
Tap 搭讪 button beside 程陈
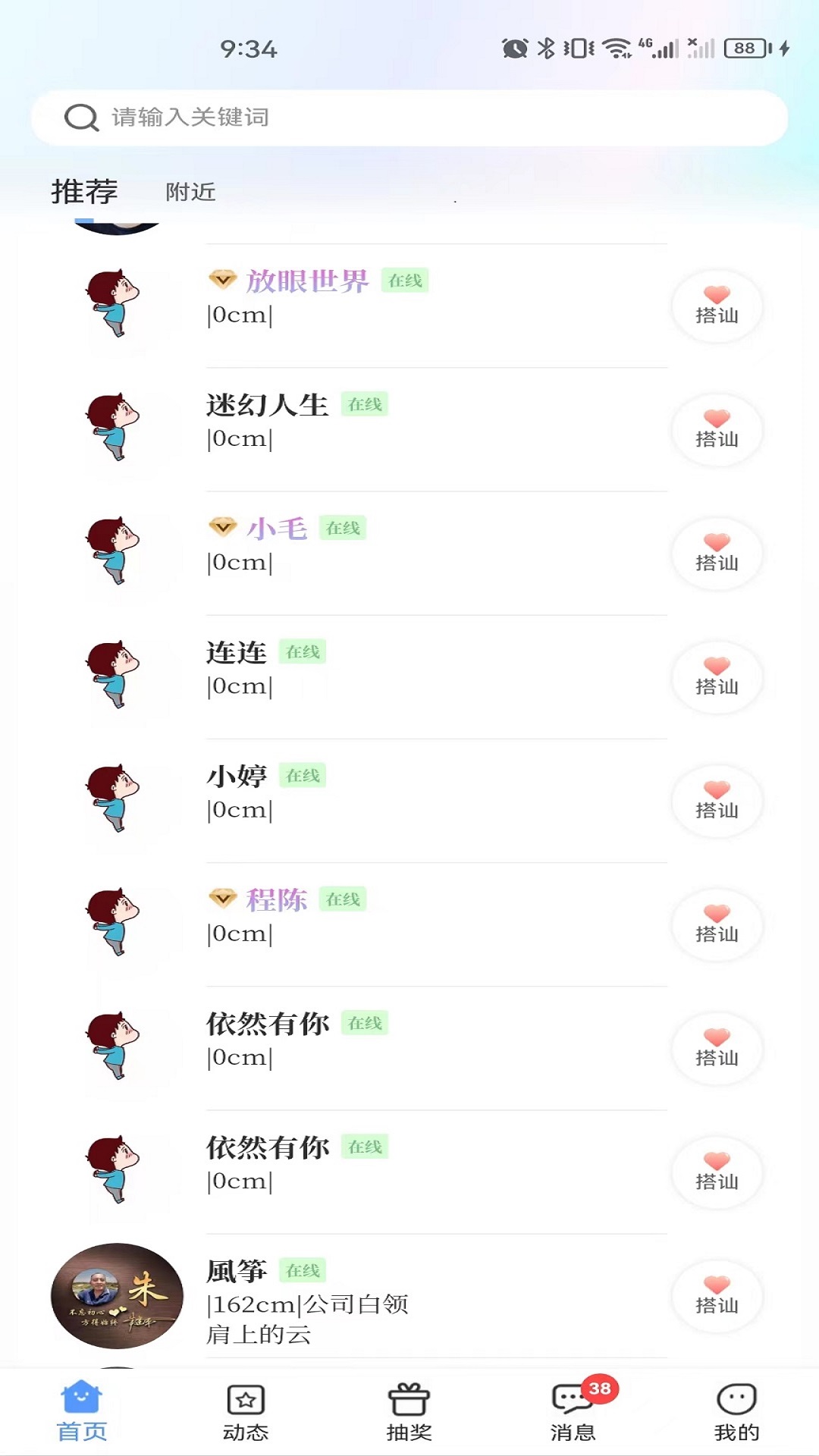click(717, 925)
